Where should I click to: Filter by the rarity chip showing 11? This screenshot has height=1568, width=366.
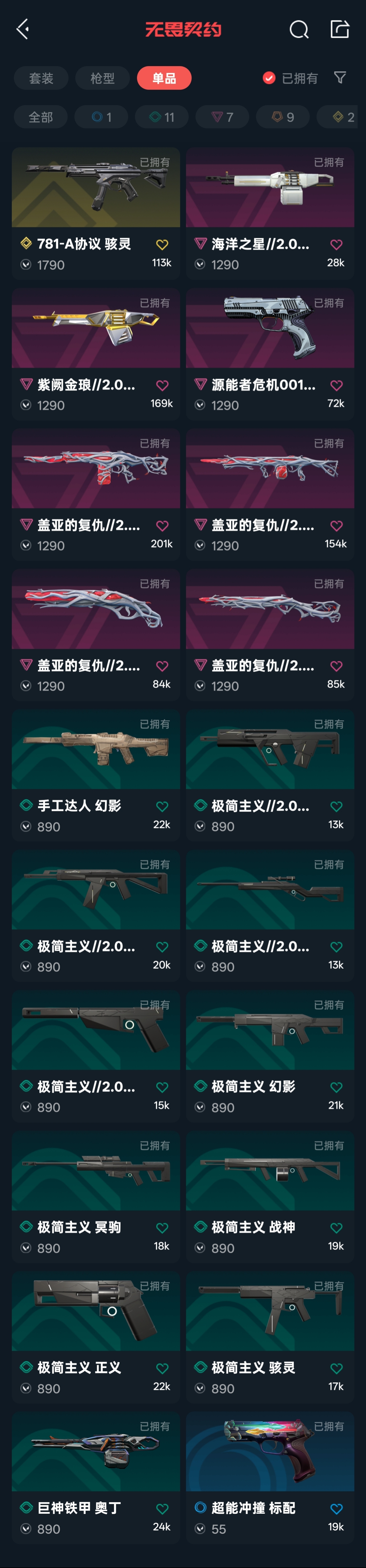point(161,117)
